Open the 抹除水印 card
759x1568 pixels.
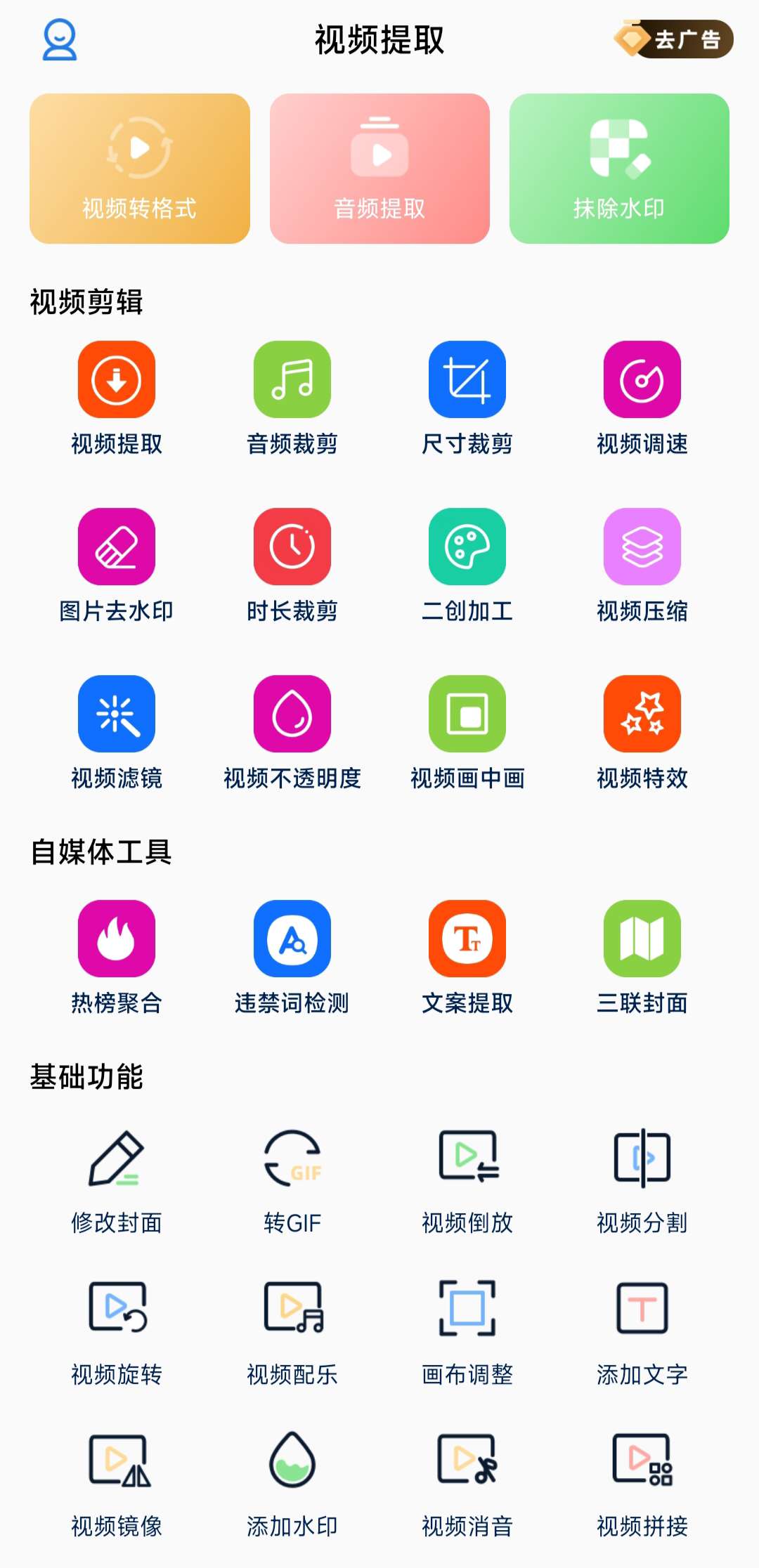pos(619,169)
